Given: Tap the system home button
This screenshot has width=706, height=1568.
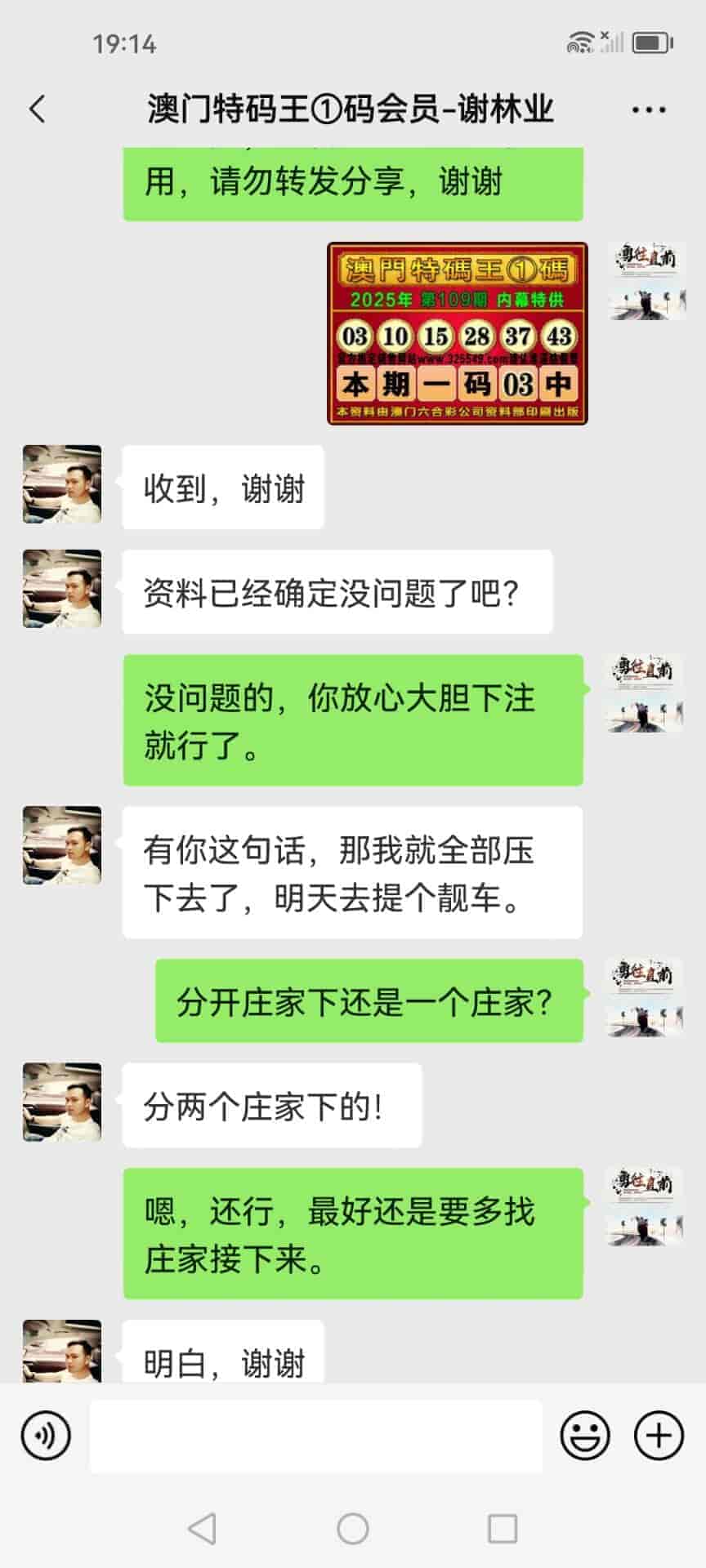Looking at the screenshot, I should tap(353, 1529).
